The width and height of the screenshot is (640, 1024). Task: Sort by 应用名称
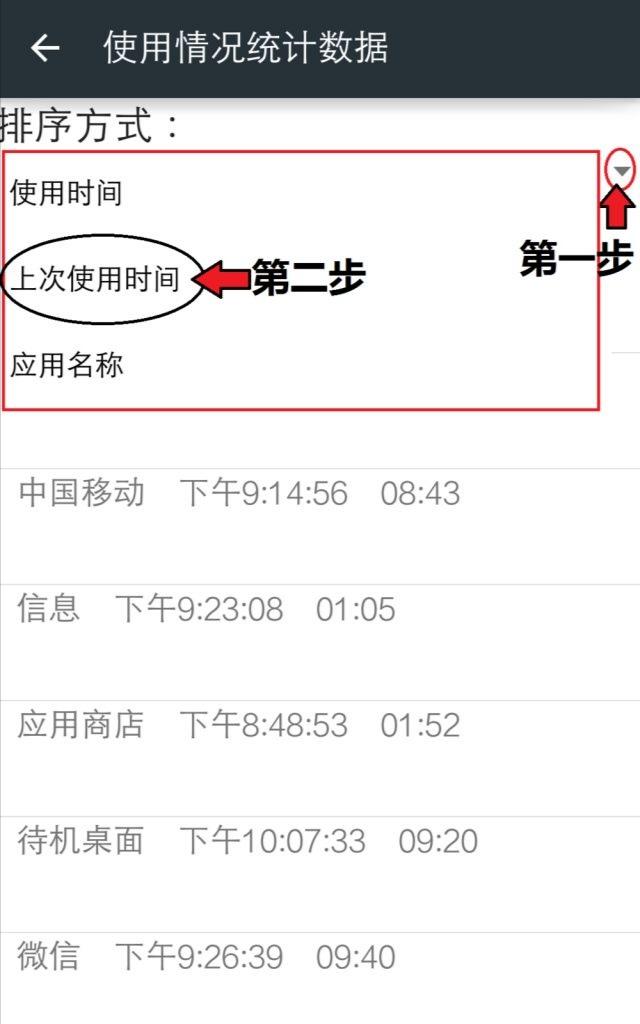[x=301, y=364]
